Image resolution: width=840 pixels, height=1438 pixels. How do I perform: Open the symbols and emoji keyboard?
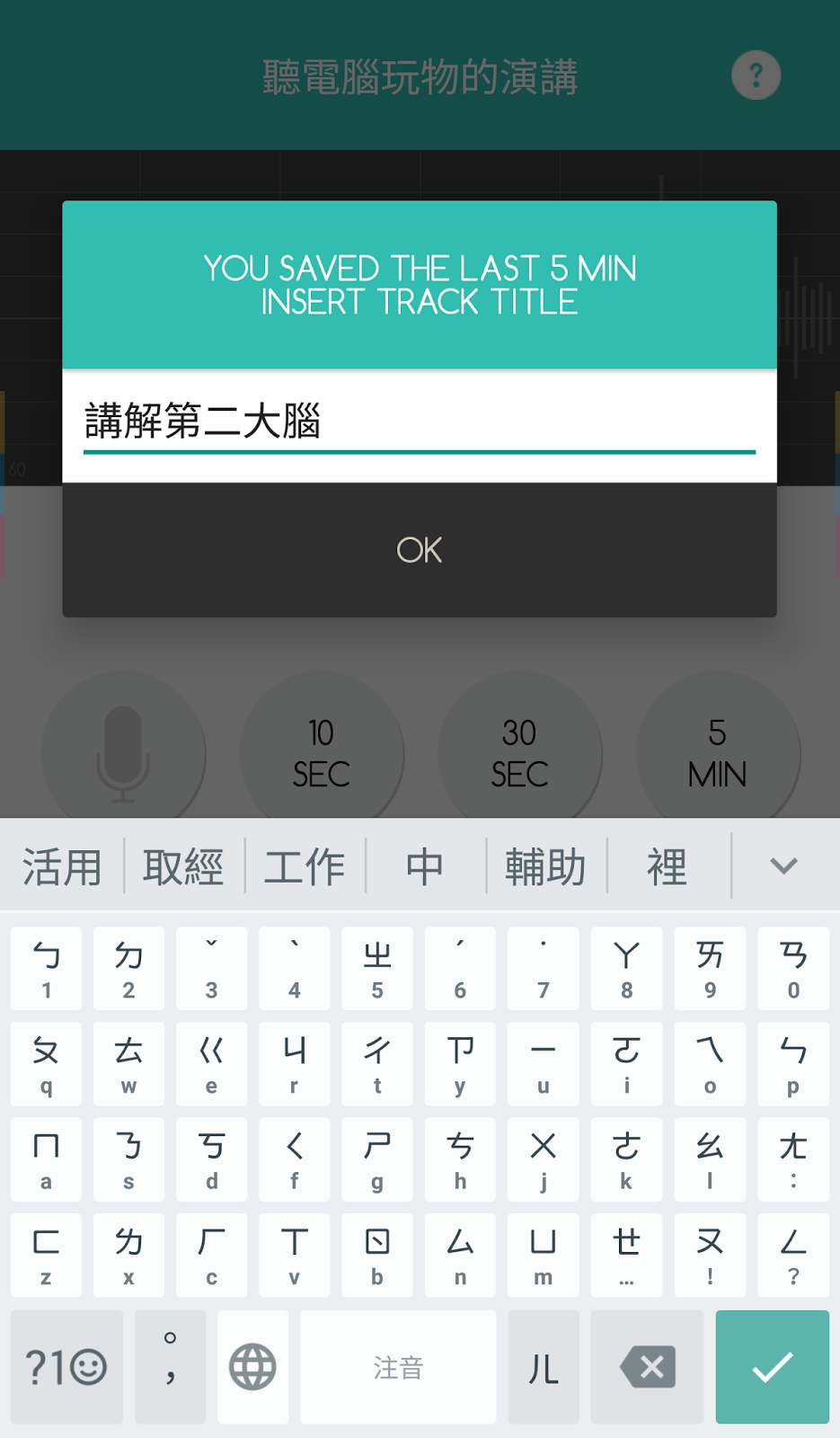(66, 1367)
